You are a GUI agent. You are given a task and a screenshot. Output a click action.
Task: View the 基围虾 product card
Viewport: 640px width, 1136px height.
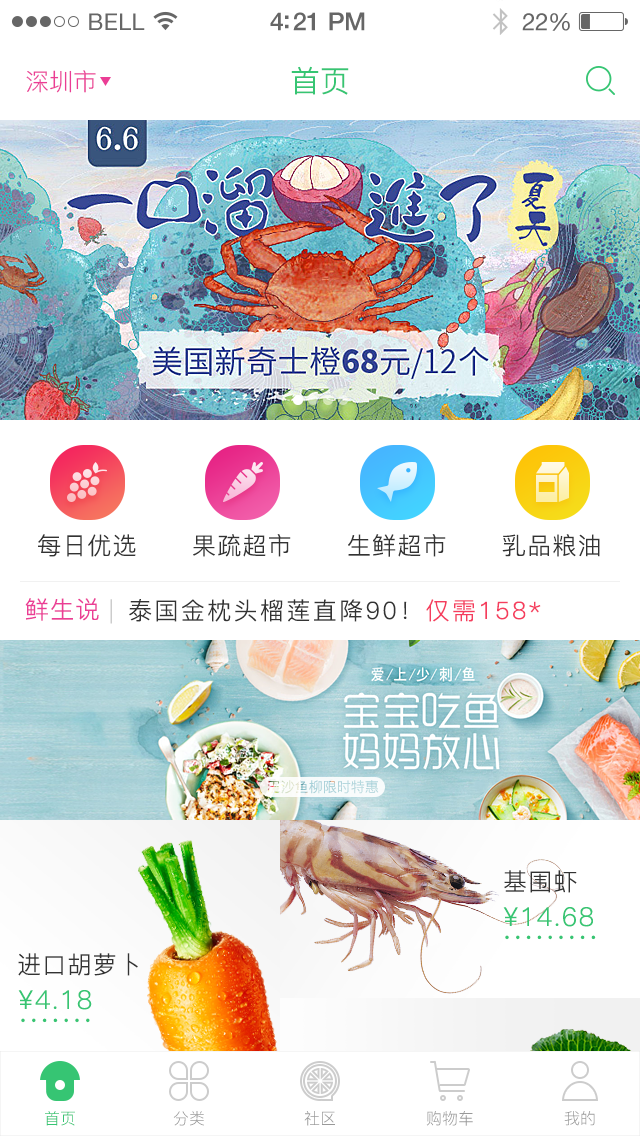coord(460,908)
